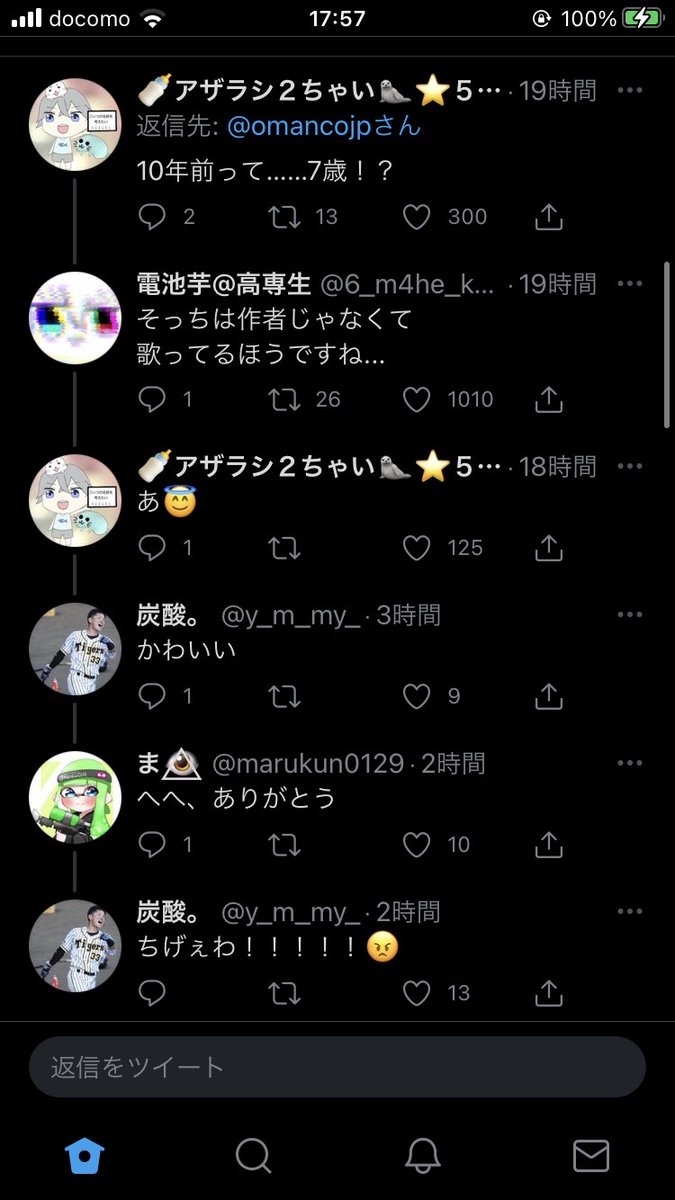This screenshot has width=675, height=1200.
Task: Go to the Home tab
Action: click(x=85, y=1155)
